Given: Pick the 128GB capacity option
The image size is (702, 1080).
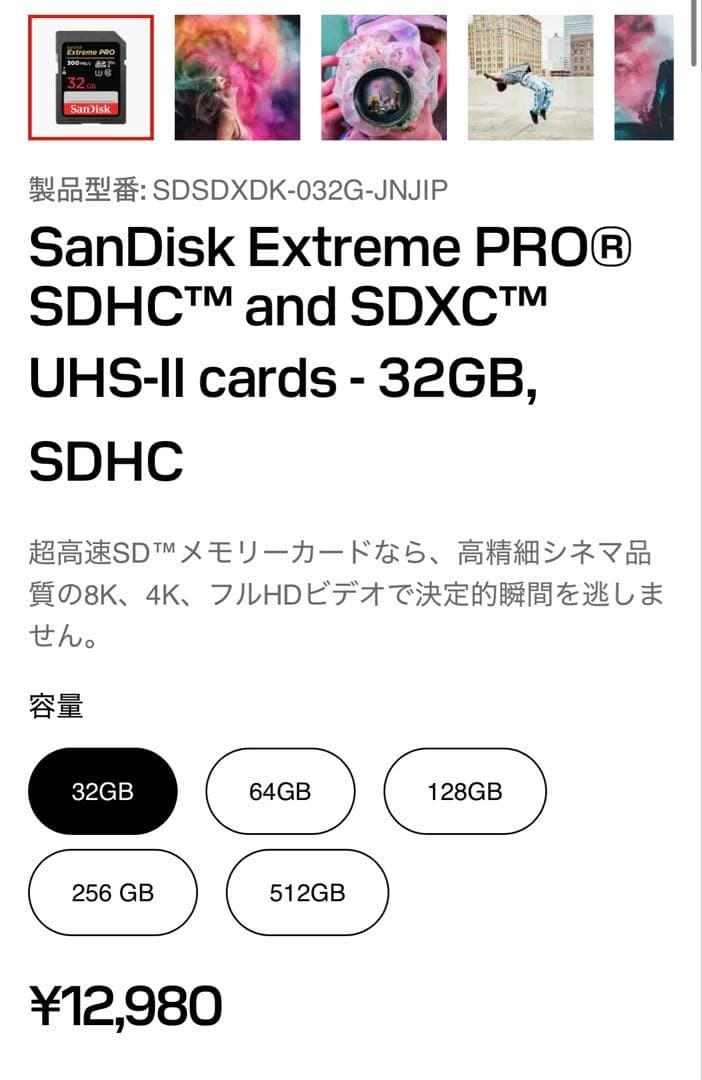Looking at the screenshot, I should point(465,792).
